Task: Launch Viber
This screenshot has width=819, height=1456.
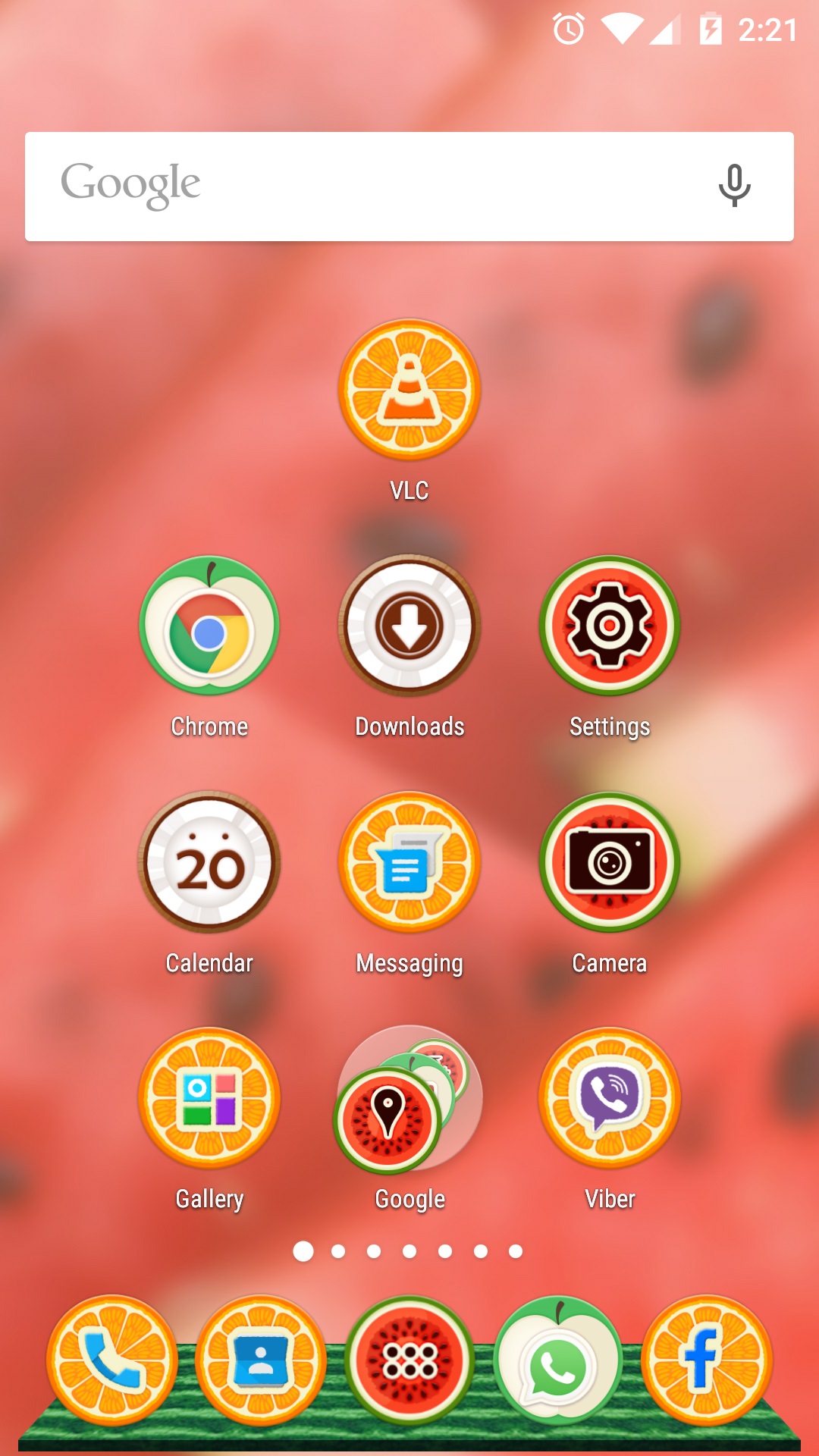Action: point(610,1099)
